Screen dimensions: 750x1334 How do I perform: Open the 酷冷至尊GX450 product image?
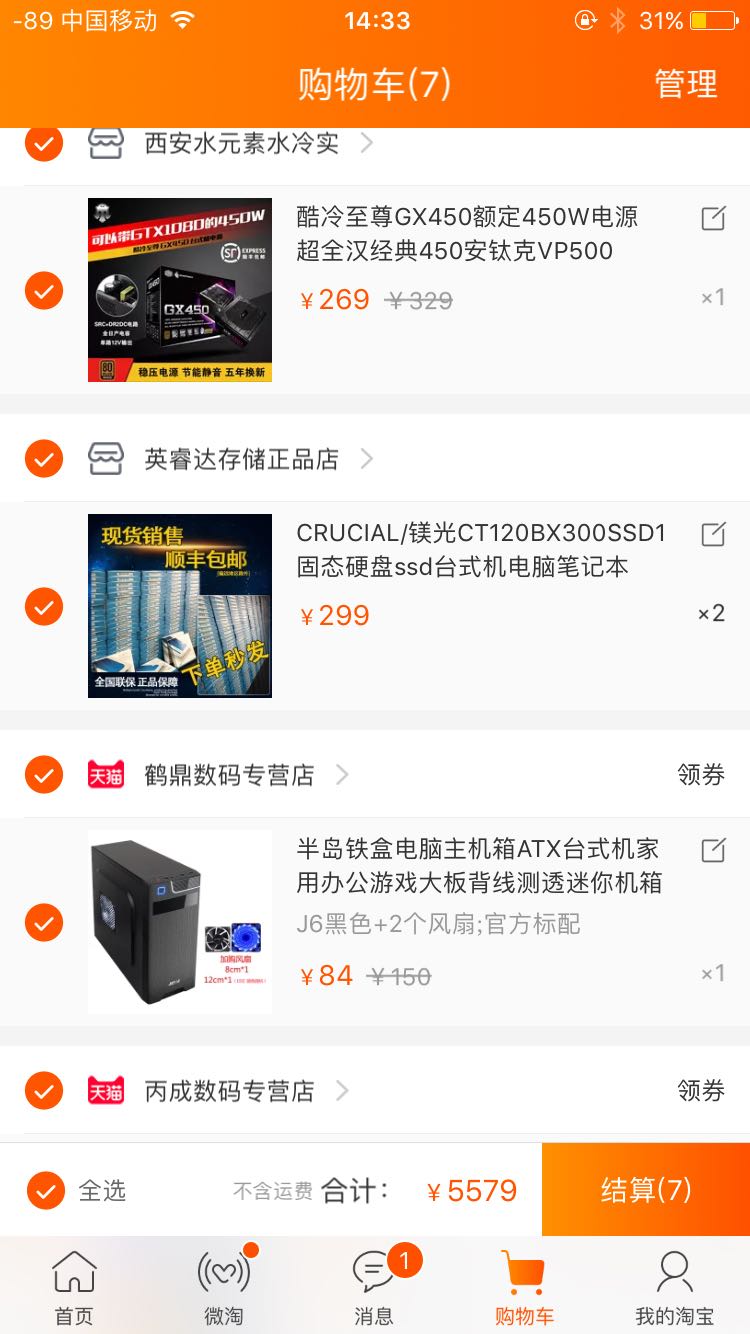180,290
